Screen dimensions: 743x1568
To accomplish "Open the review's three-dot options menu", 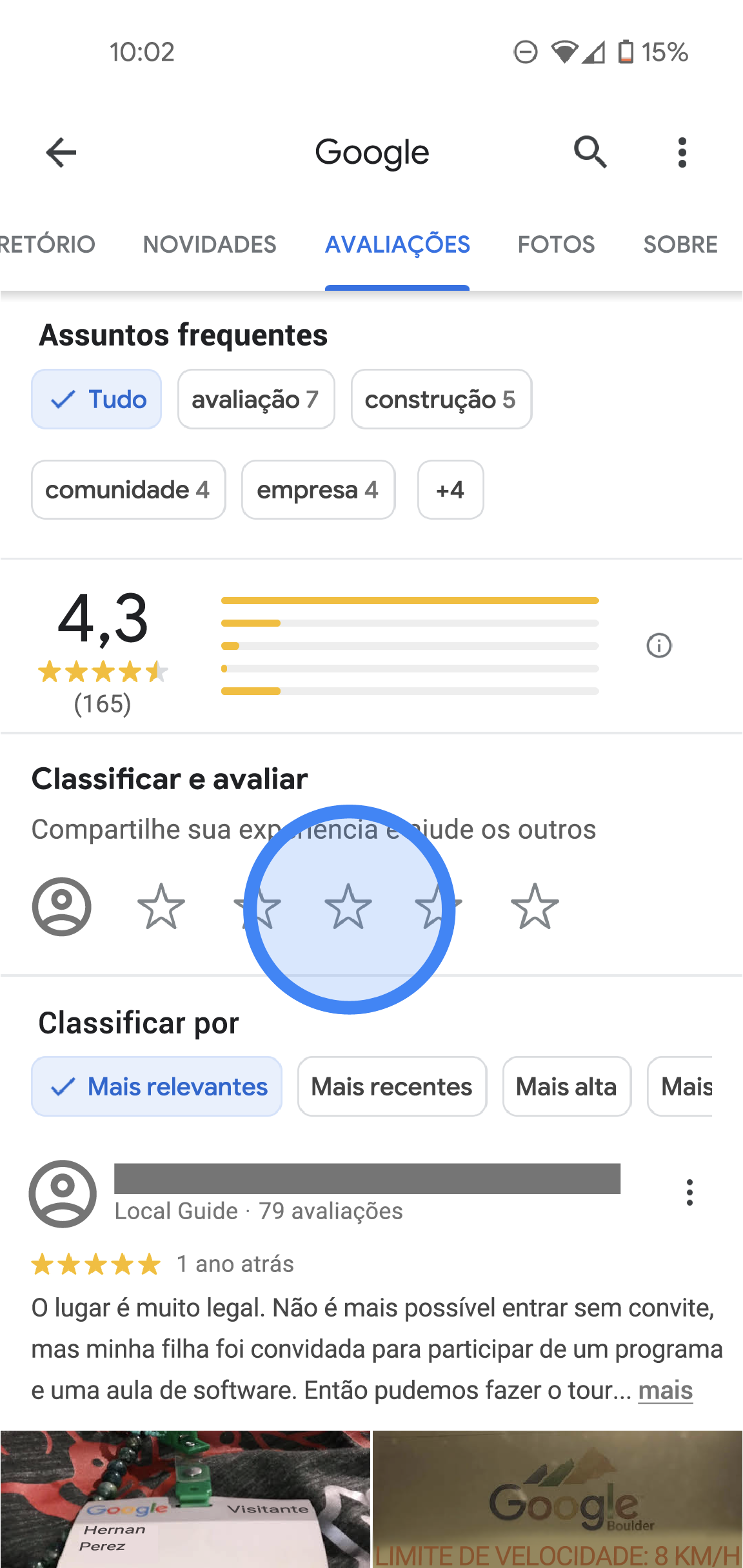I will (x=689, y=1193).
